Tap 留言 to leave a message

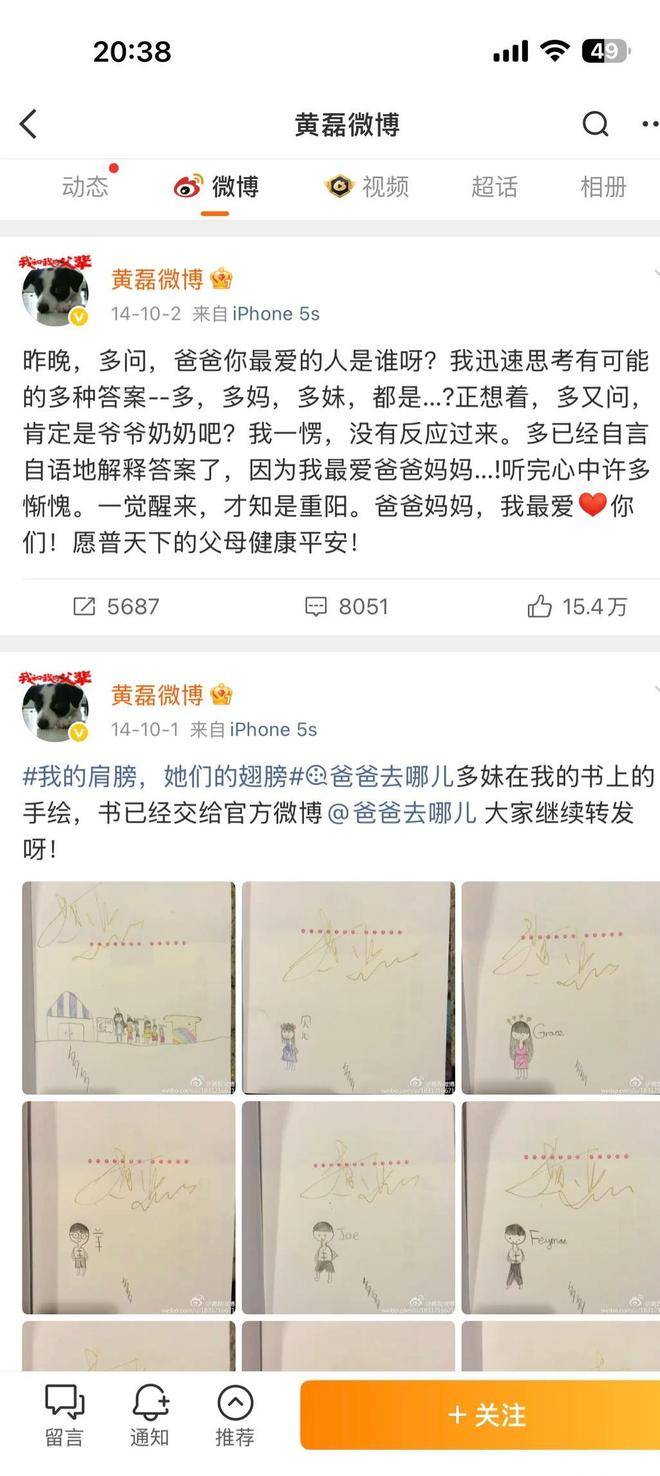pyautogui.click(x=64, y=1416)
